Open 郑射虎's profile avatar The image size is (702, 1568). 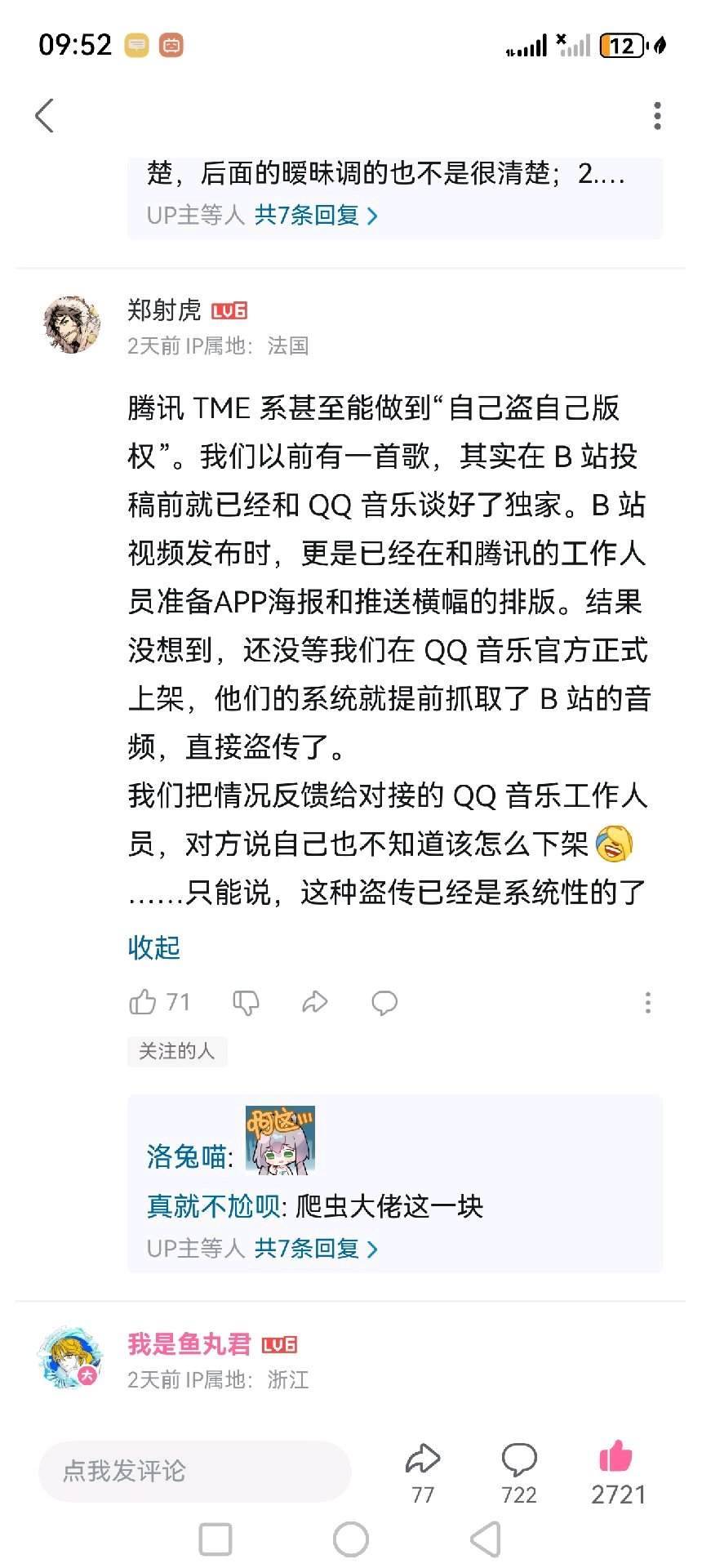(x=72, y=325)
